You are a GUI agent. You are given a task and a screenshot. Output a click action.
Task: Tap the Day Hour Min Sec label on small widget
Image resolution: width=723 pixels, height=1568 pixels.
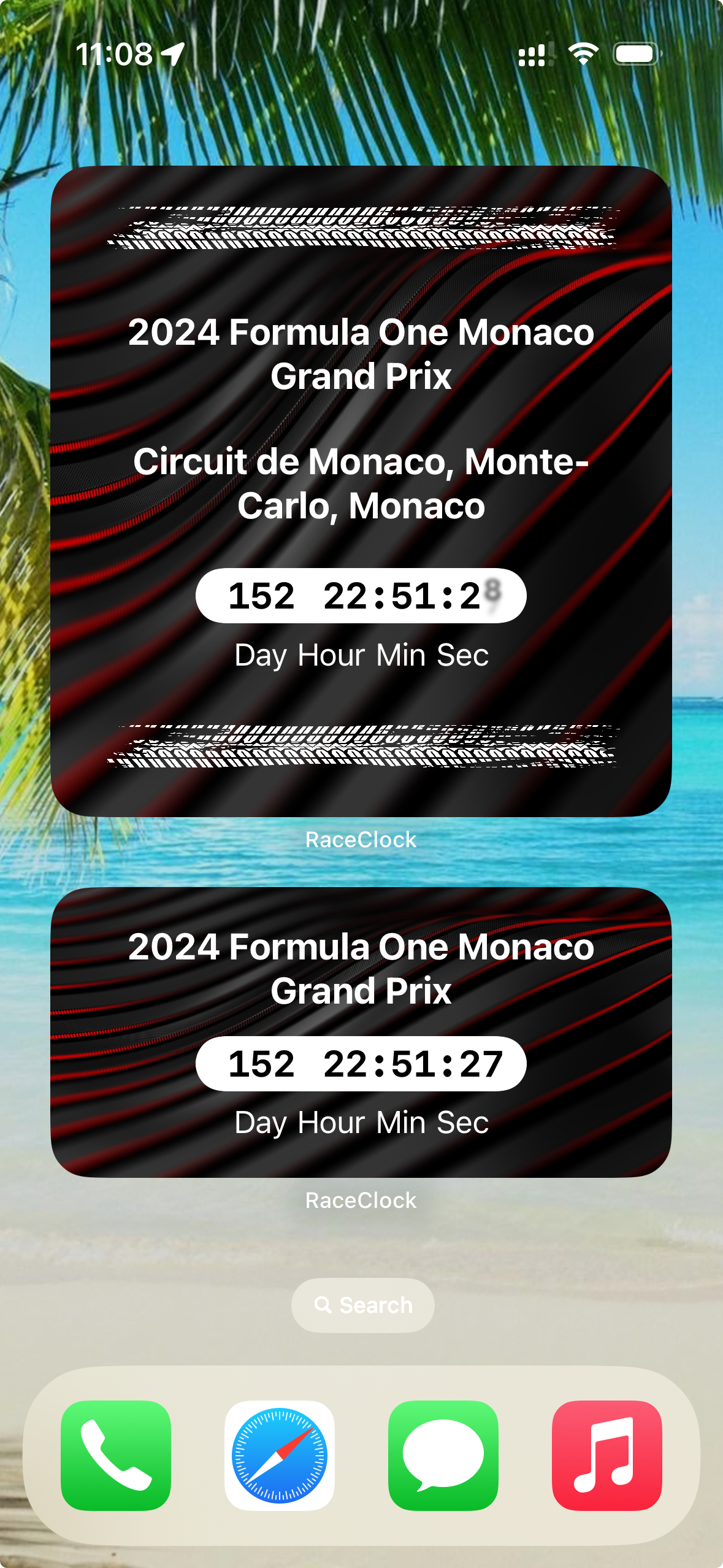(x=361, y=1123)
